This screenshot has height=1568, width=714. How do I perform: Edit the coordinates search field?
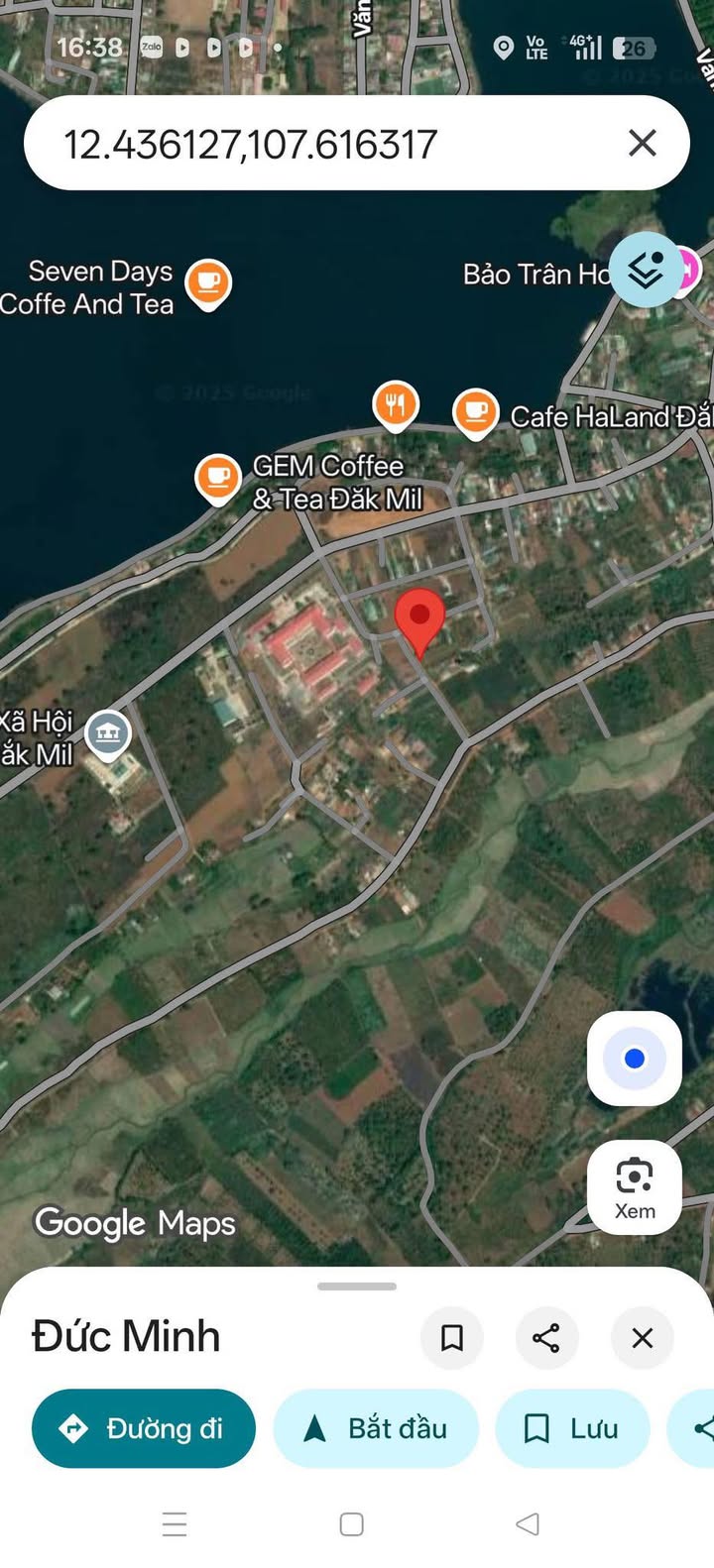327,144
